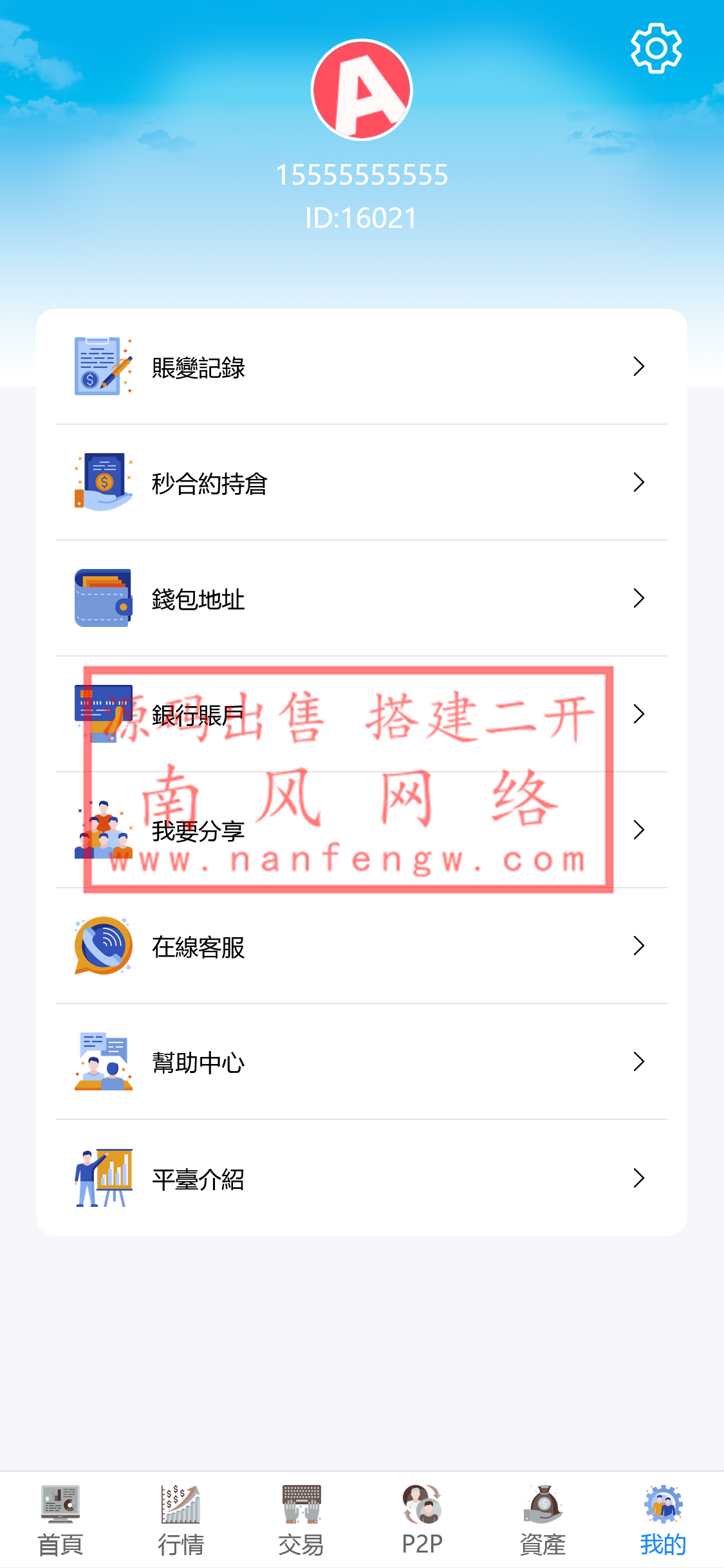Switch to the 首頁 home tab

(x=60, y=1520)
